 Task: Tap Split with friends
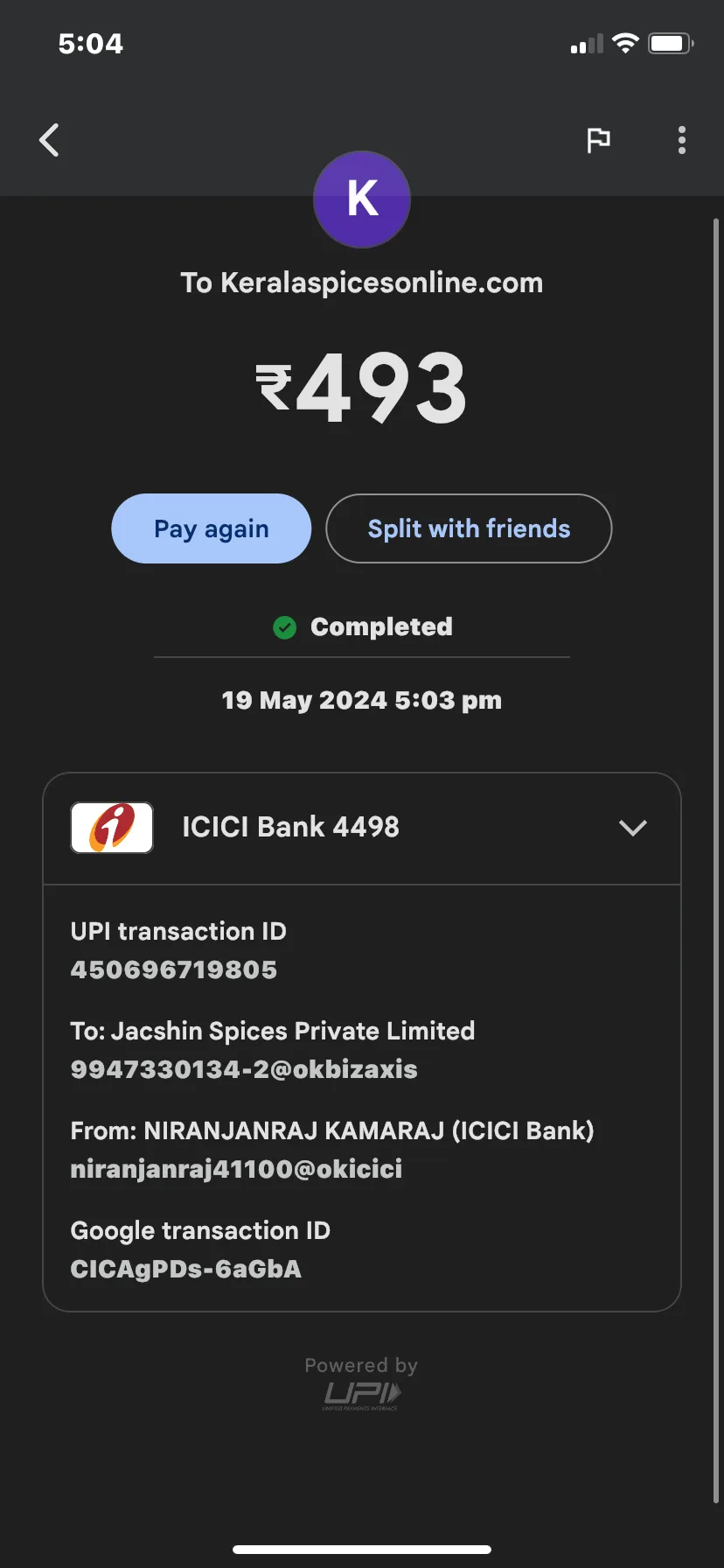(469, 528)
